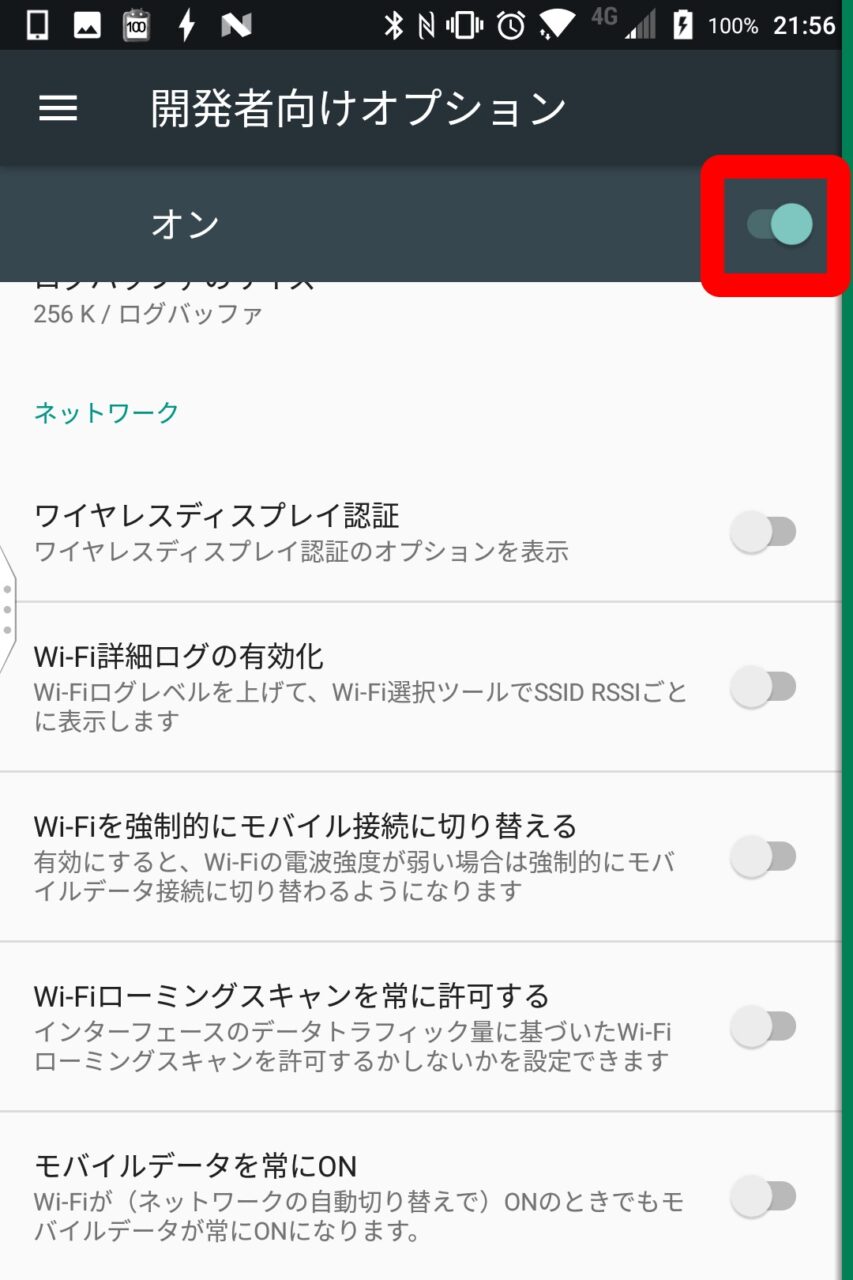
Task: Open the 256 K ログバッファ size setting
Action: tap(150, 312)
